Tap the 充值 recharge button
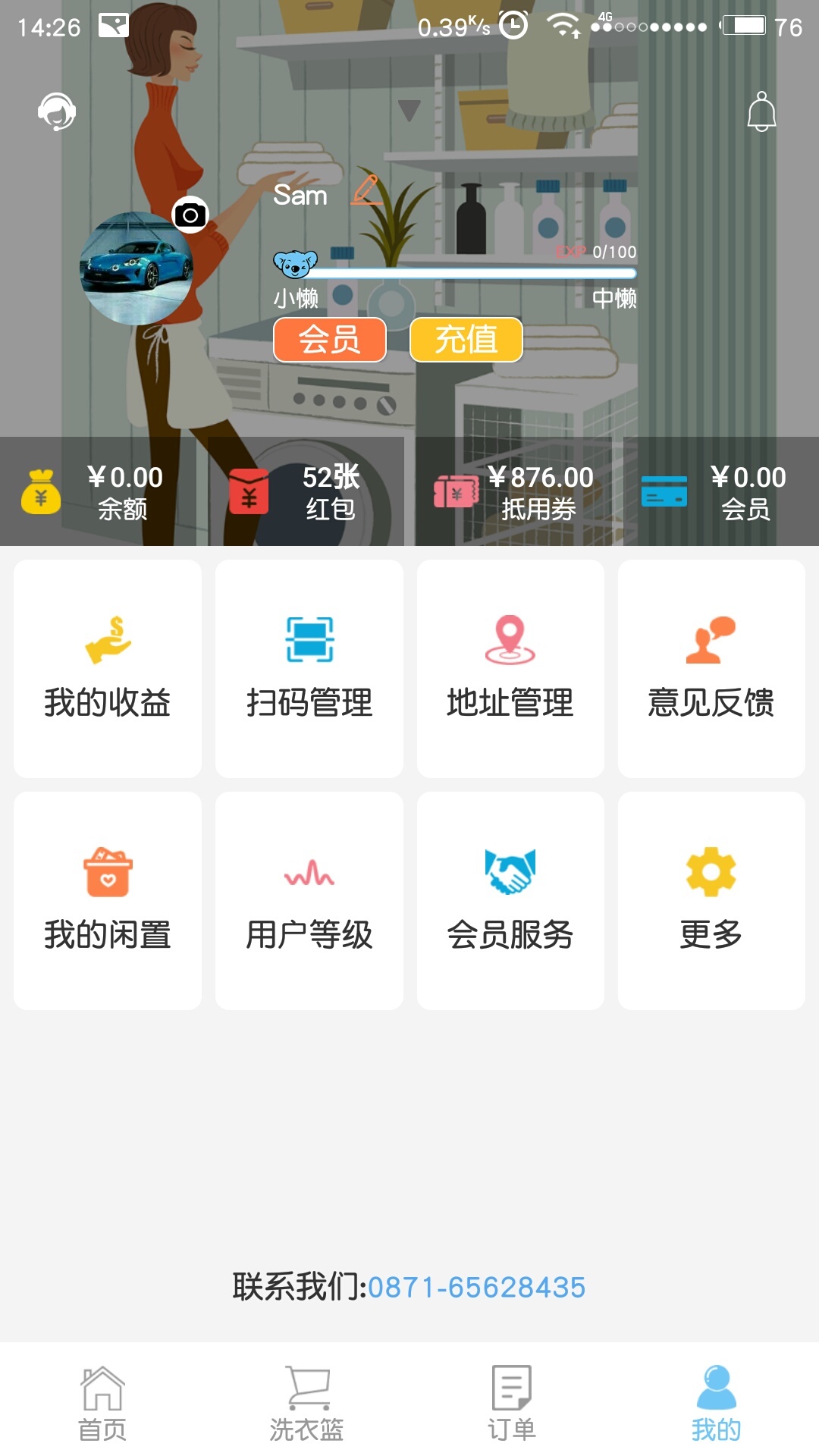Screen dimensions: 819x1456 point(466,339)
